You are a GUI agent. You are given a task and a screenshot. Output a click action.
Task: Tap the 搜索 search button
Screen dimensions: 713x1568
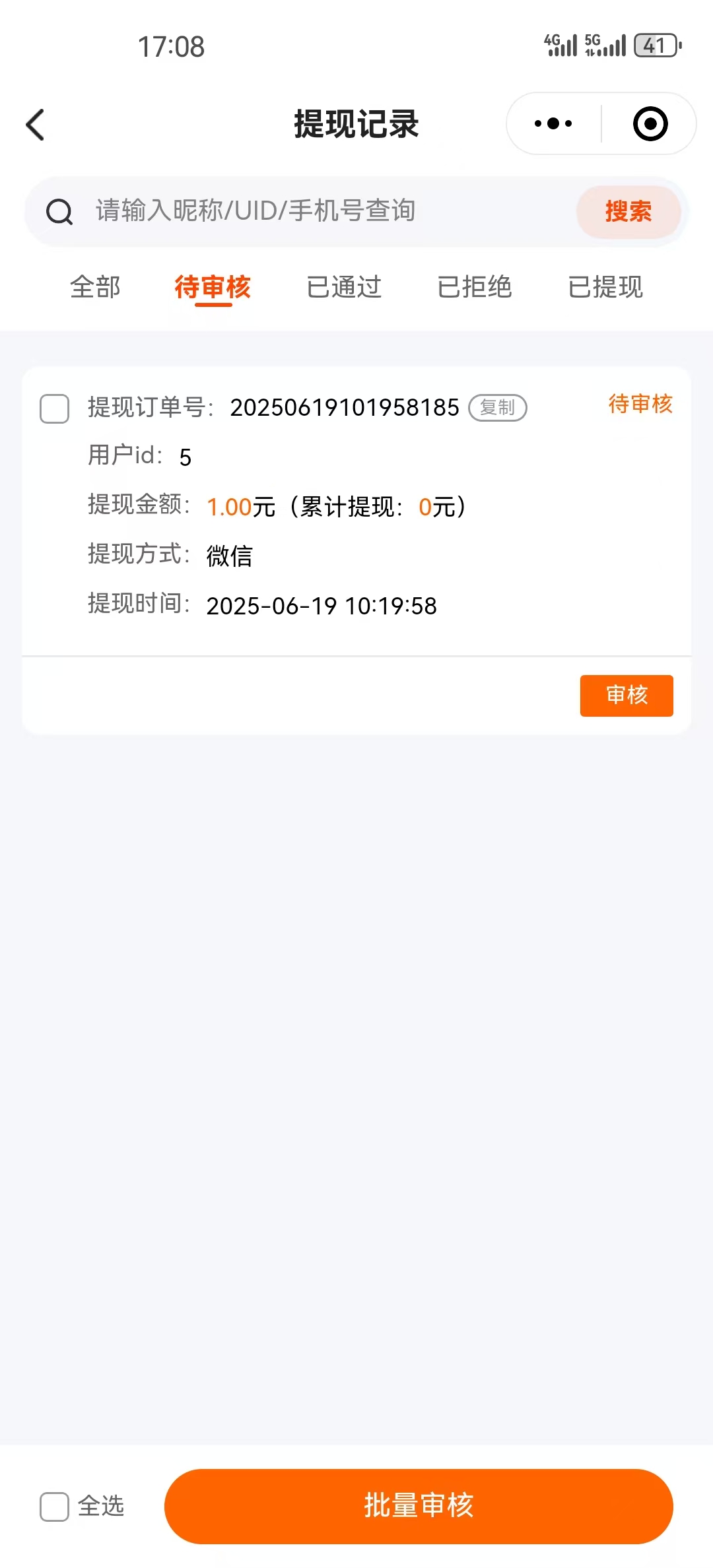coord(628,211)
